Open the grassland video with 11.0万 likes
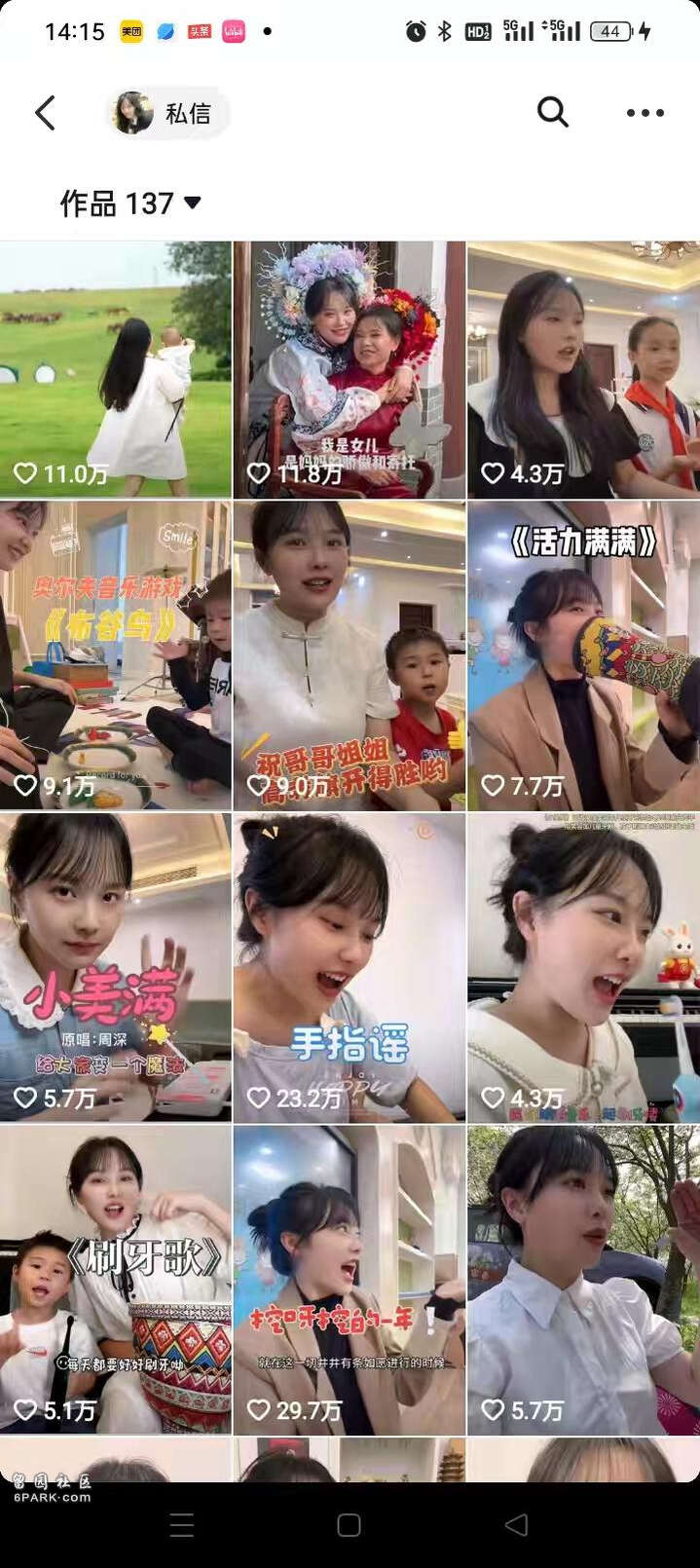 click(x=115, y=369)
